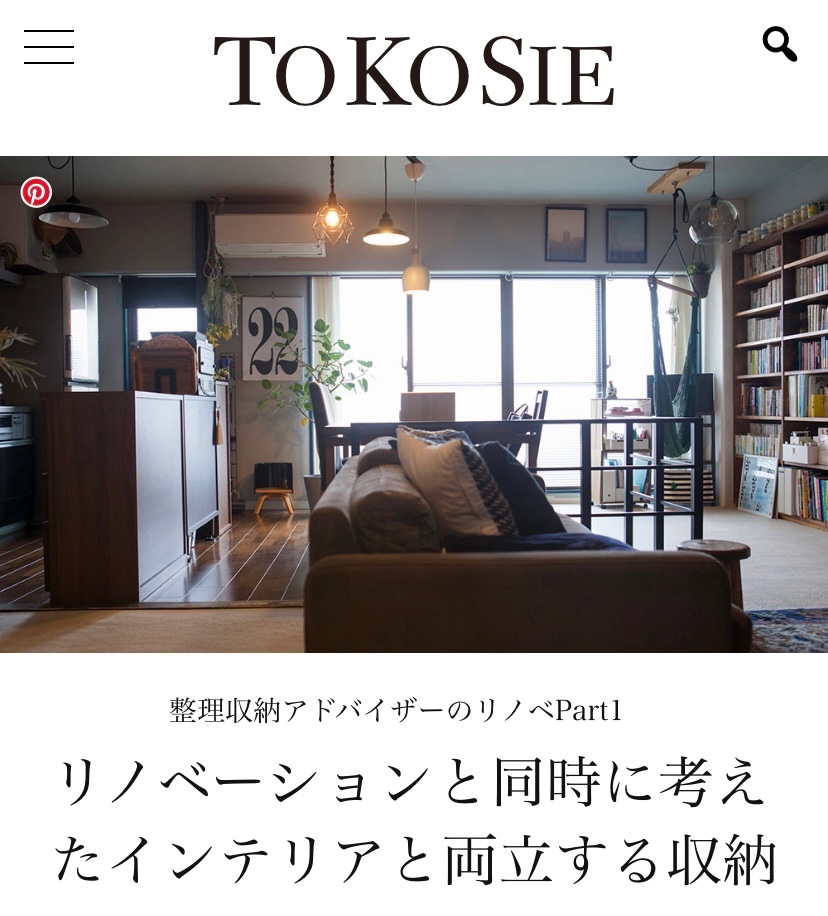Pin the room photo with Pinterest button

pos(36,192)
